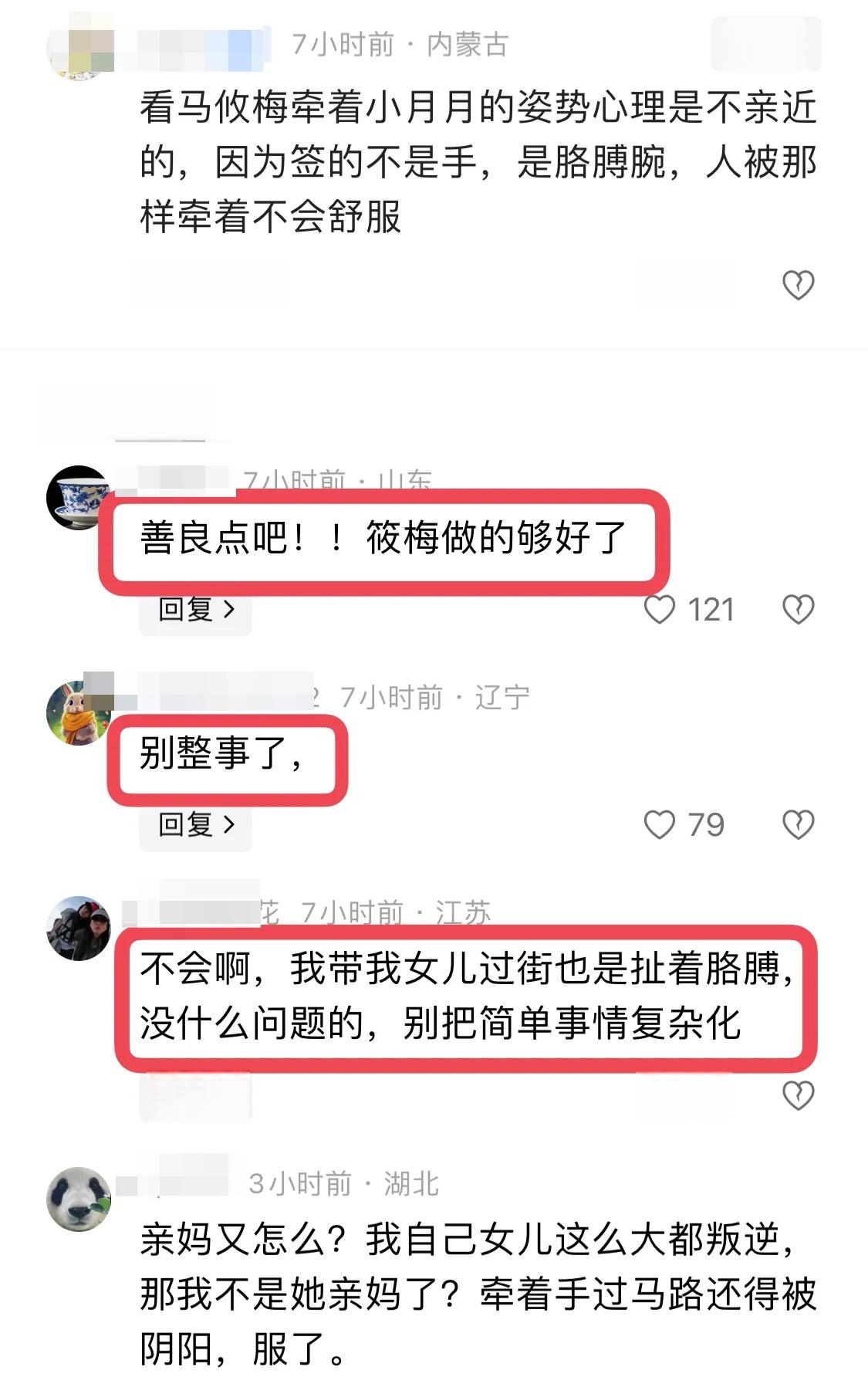The height and width of the screenshot is (1394, 868).
Task: Dislike the top comment from 内蒙古
Action: tap(798, 286)
